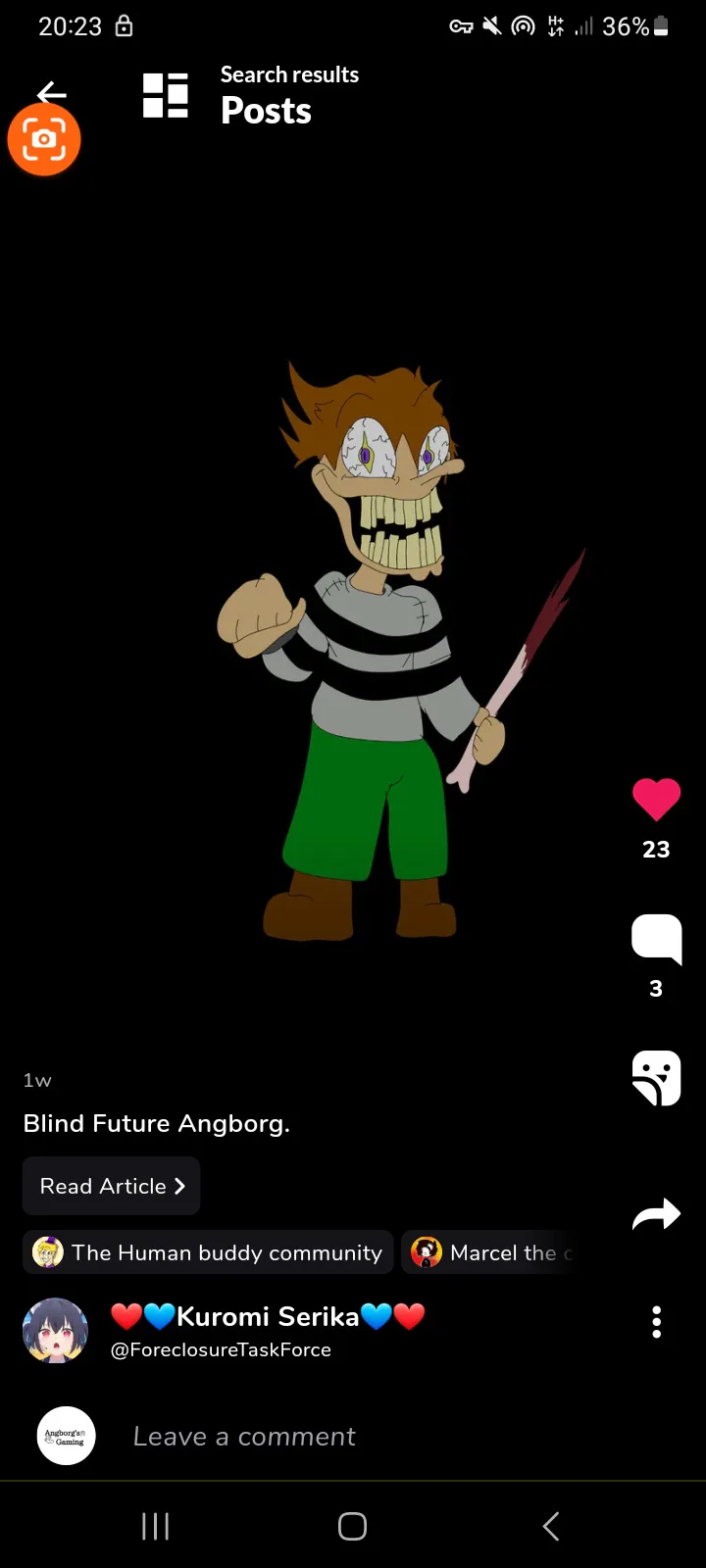Tap the Leave a comment field
Screen dimensions: 706x1568
(x=245, y=1437)
